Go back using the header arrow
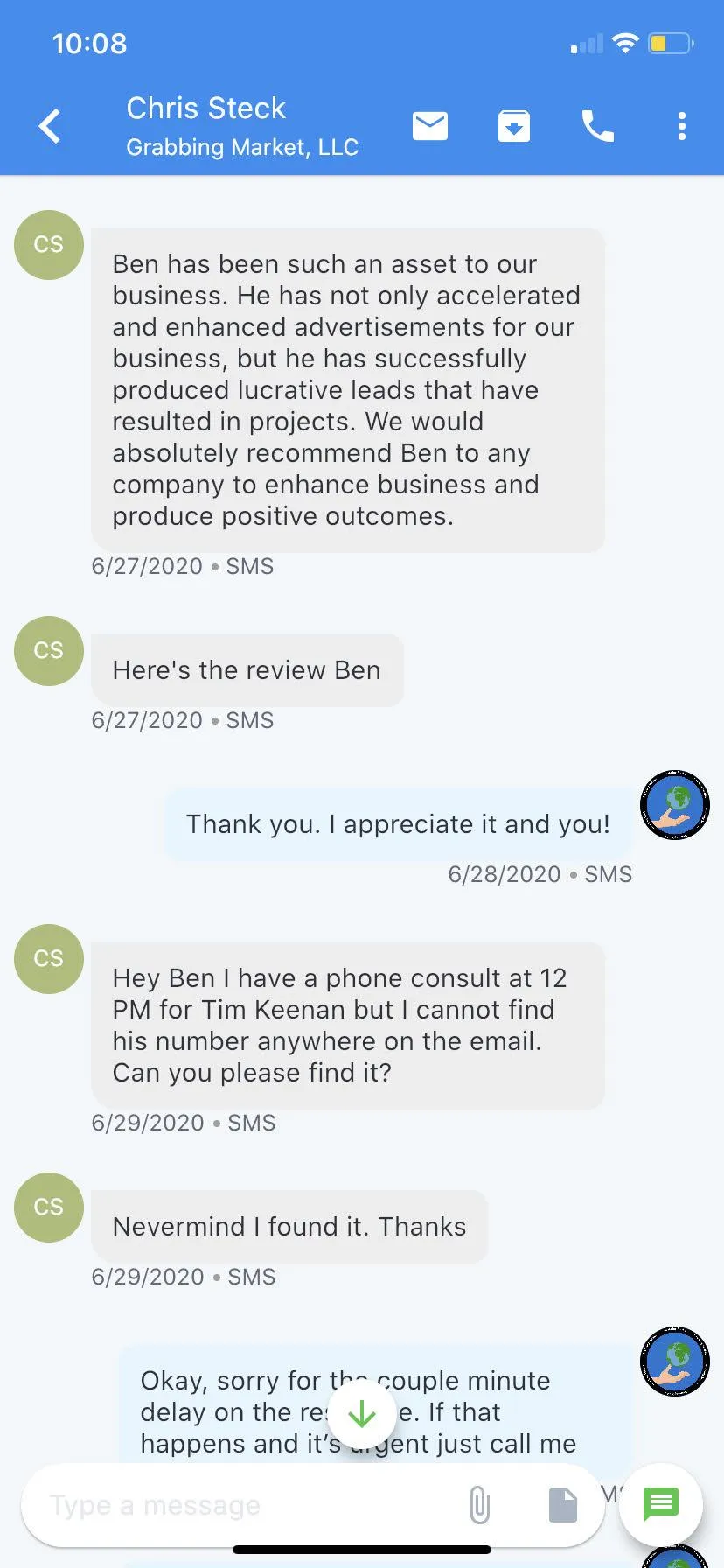724x1568 pixels. coord(50,126)
